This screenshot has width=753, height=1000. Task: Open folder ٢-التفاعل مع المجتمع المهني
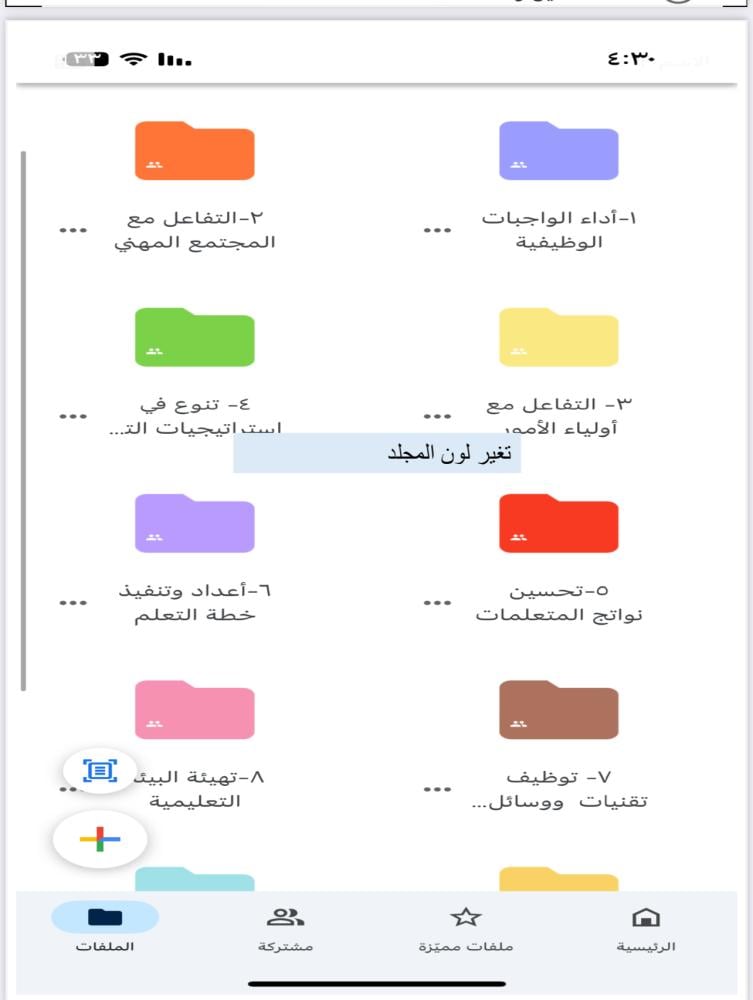194,152
